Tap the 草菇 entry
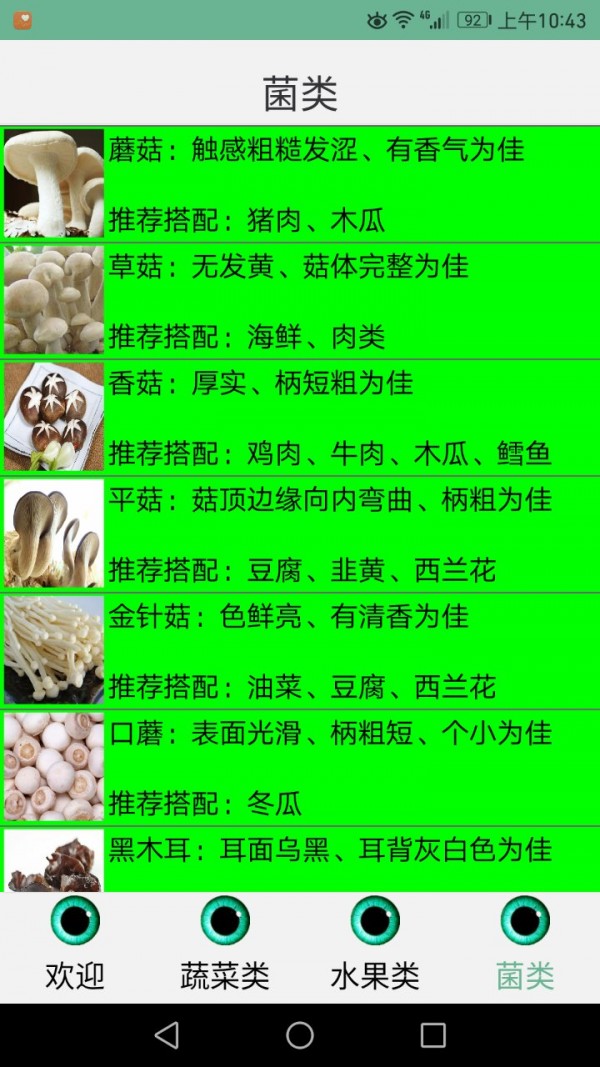The image size is (600, 1067). [300, 300]
